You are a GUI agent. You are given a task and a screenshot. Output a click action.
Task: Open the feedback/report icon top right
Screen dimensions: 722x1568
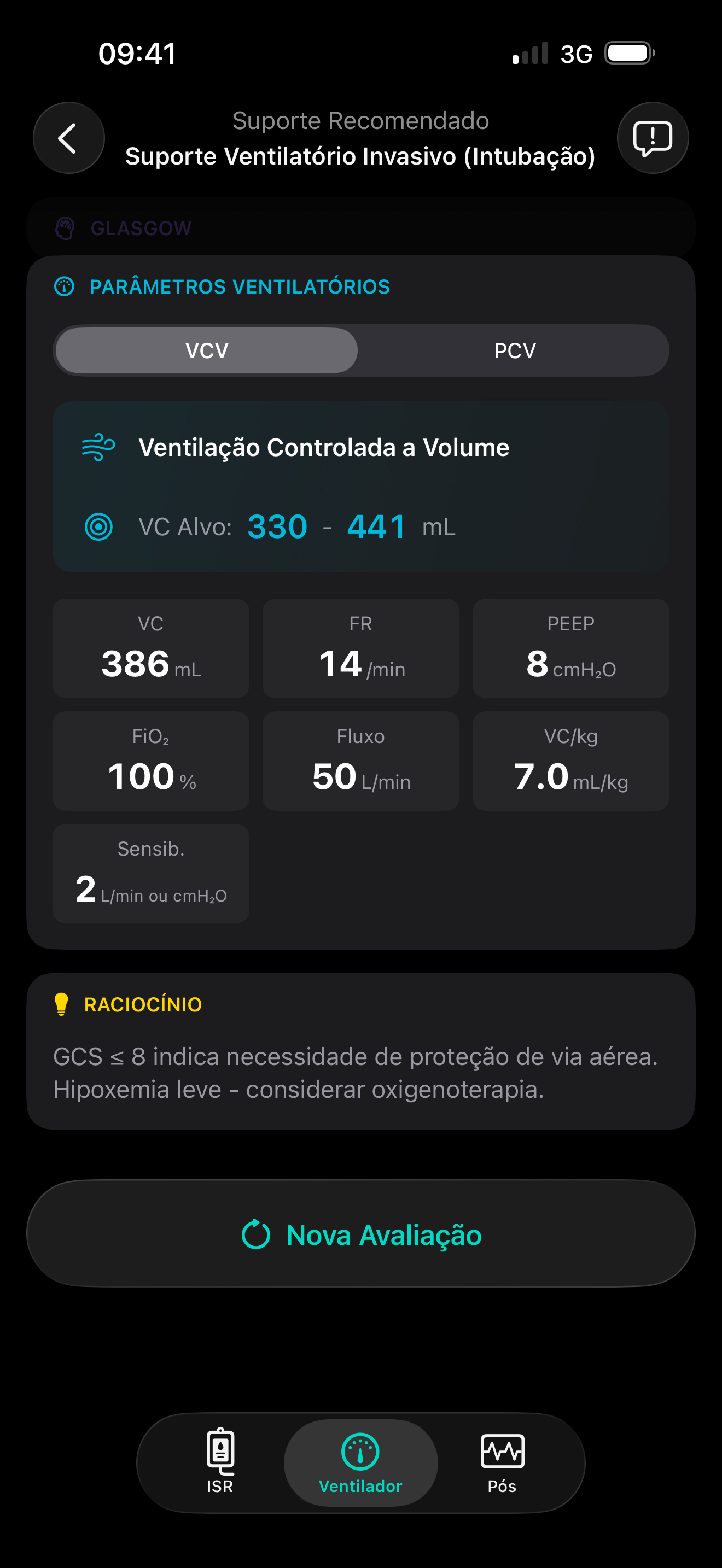(653, 138)
